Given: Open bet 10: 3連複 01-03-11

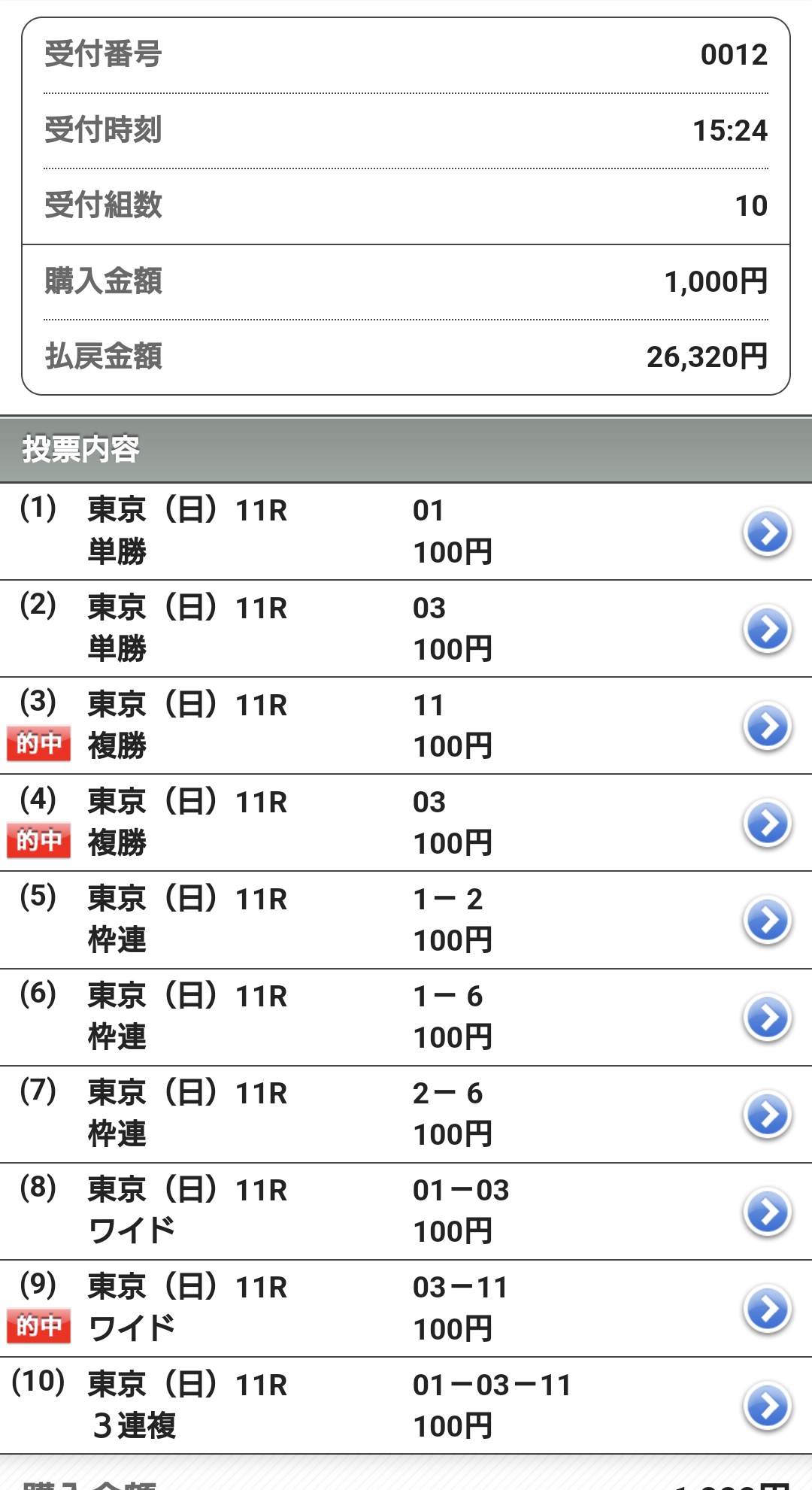Looking at the screenshot, I should click(406, 1405).
